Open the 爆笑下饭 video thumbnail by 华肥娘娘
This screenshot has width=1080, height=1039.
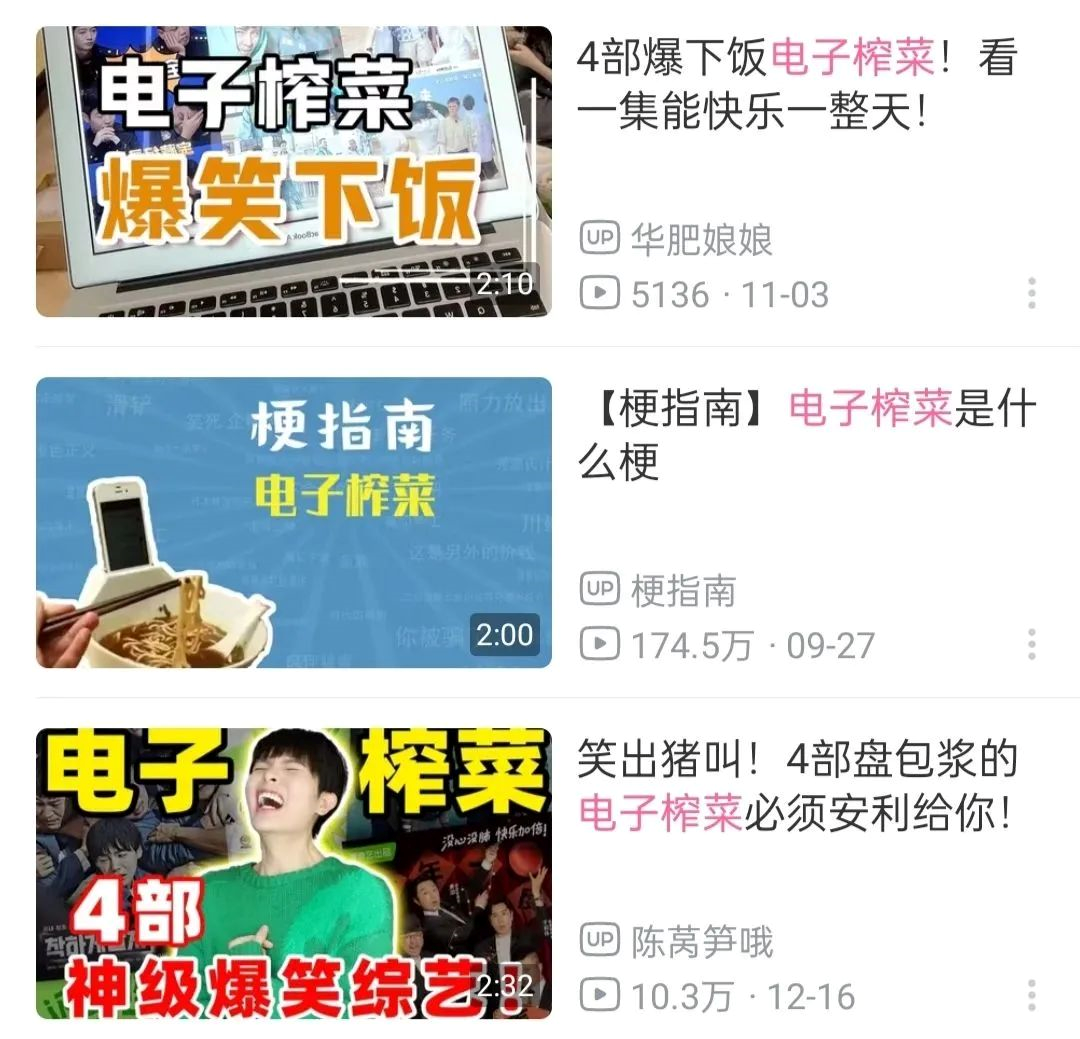[293, 171]
